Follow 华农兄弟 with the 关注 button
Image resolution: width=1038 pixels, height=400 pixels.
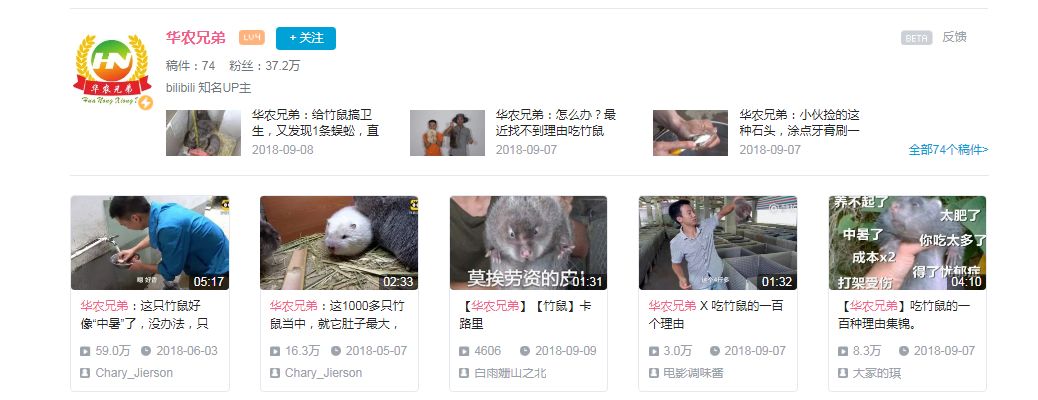click(x=305, y=38)
